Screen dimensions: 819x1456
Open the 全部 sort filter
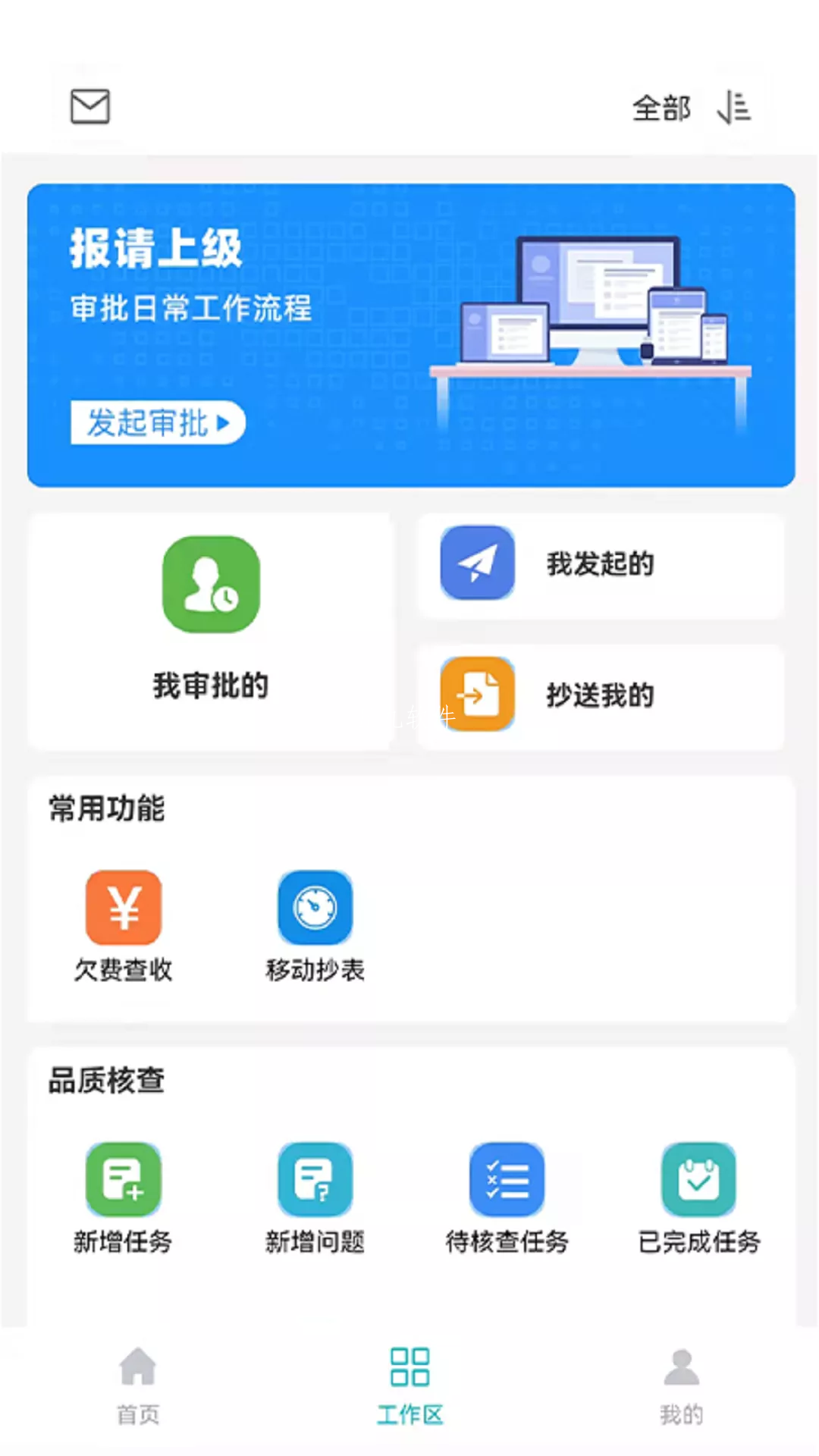click(691, 108)
